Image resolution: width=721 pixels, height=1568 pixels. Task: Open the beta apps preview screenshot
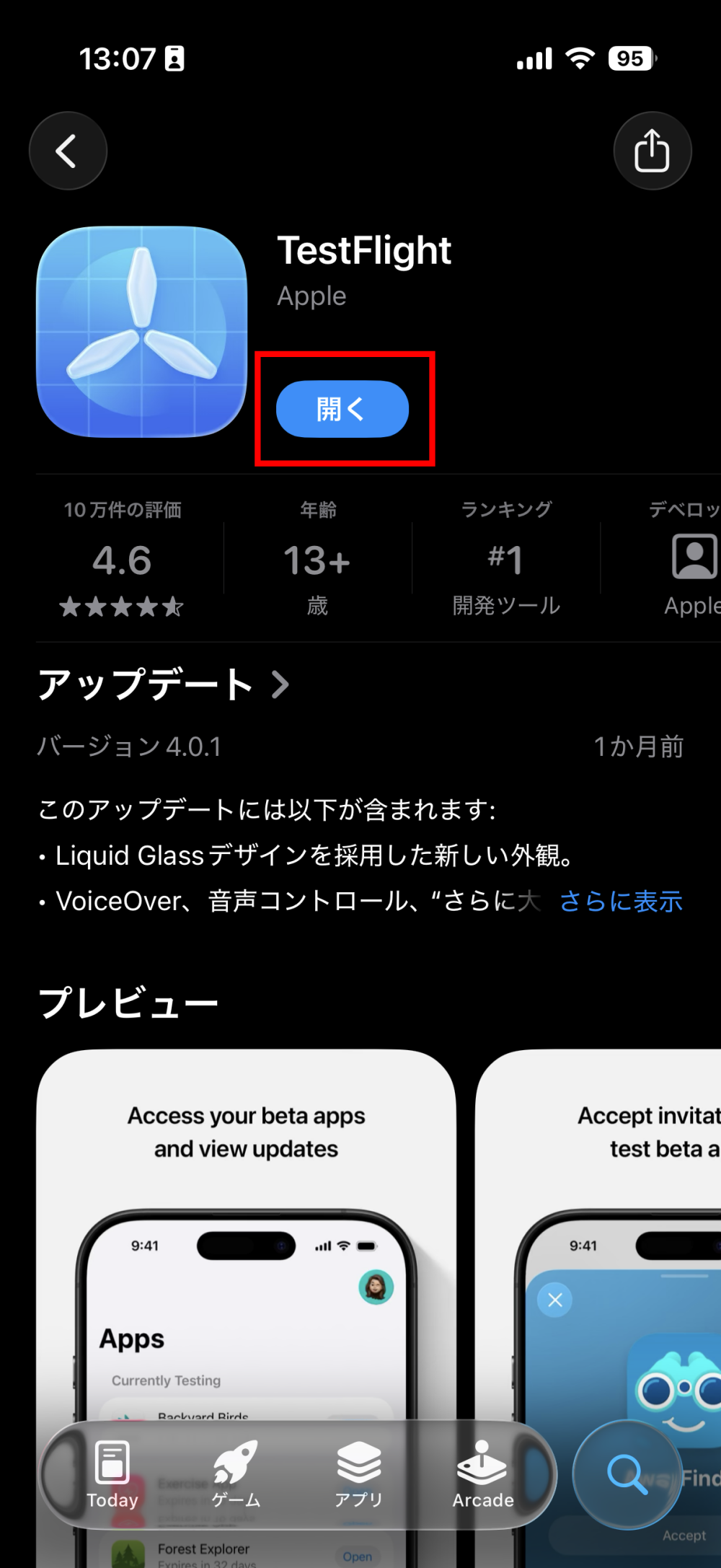246,1226
